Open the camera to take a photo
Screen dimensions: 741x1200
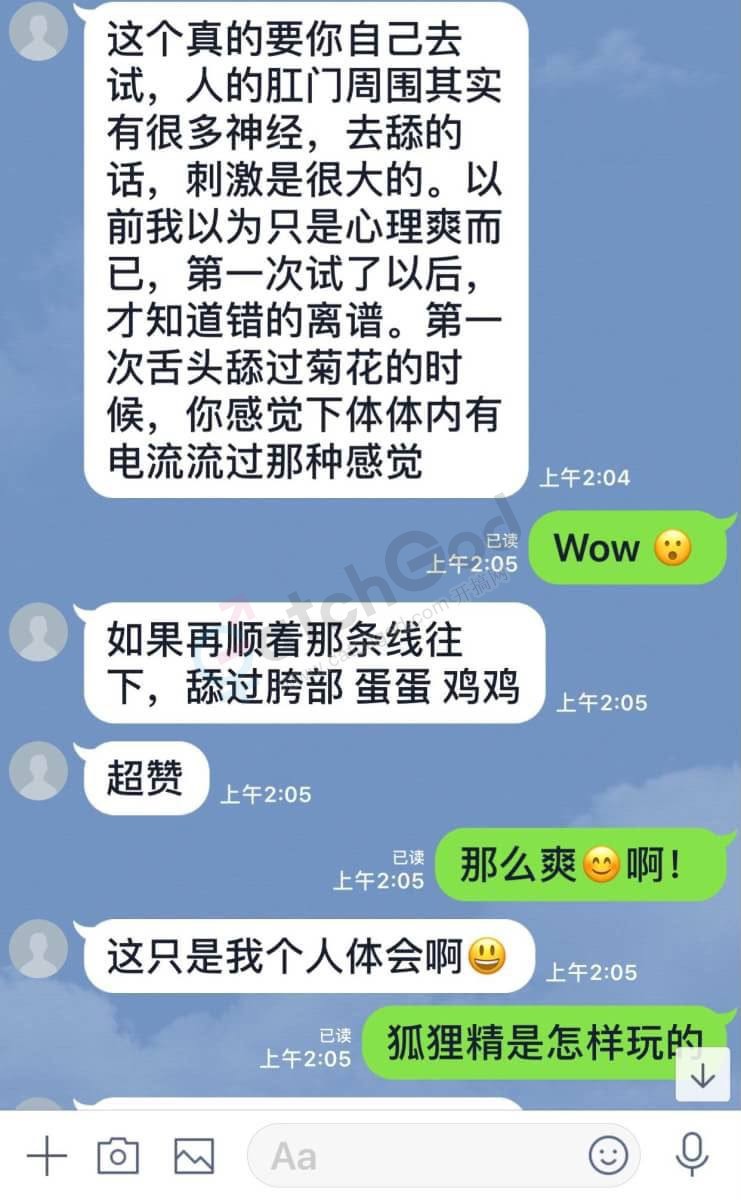[x=118, y=1157]
